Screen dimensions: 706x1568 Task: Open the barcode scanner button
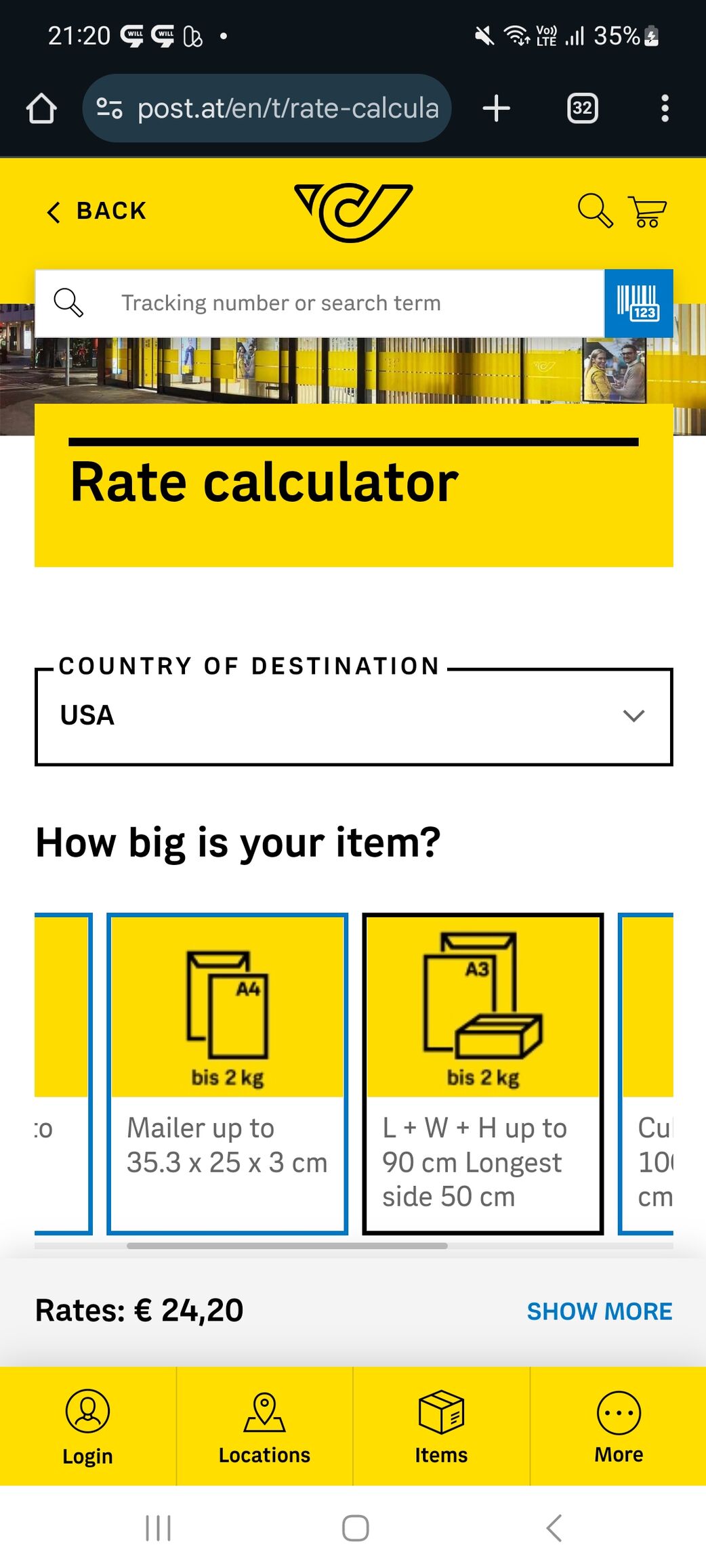click(x=638, y=303)
